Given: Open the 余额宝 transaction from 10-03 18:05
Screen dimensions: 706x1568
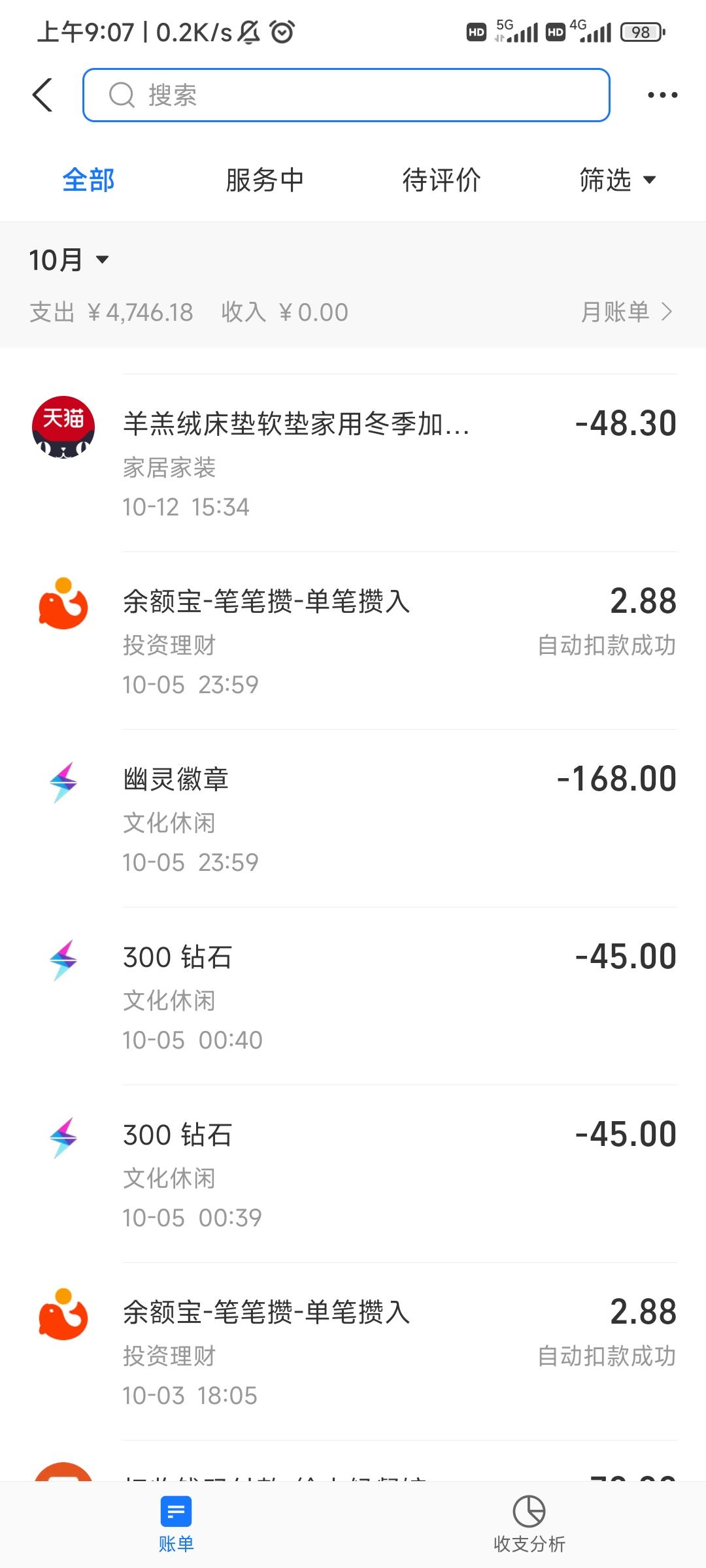Looking at the screenshot, I should click(x=353, y=1352).
